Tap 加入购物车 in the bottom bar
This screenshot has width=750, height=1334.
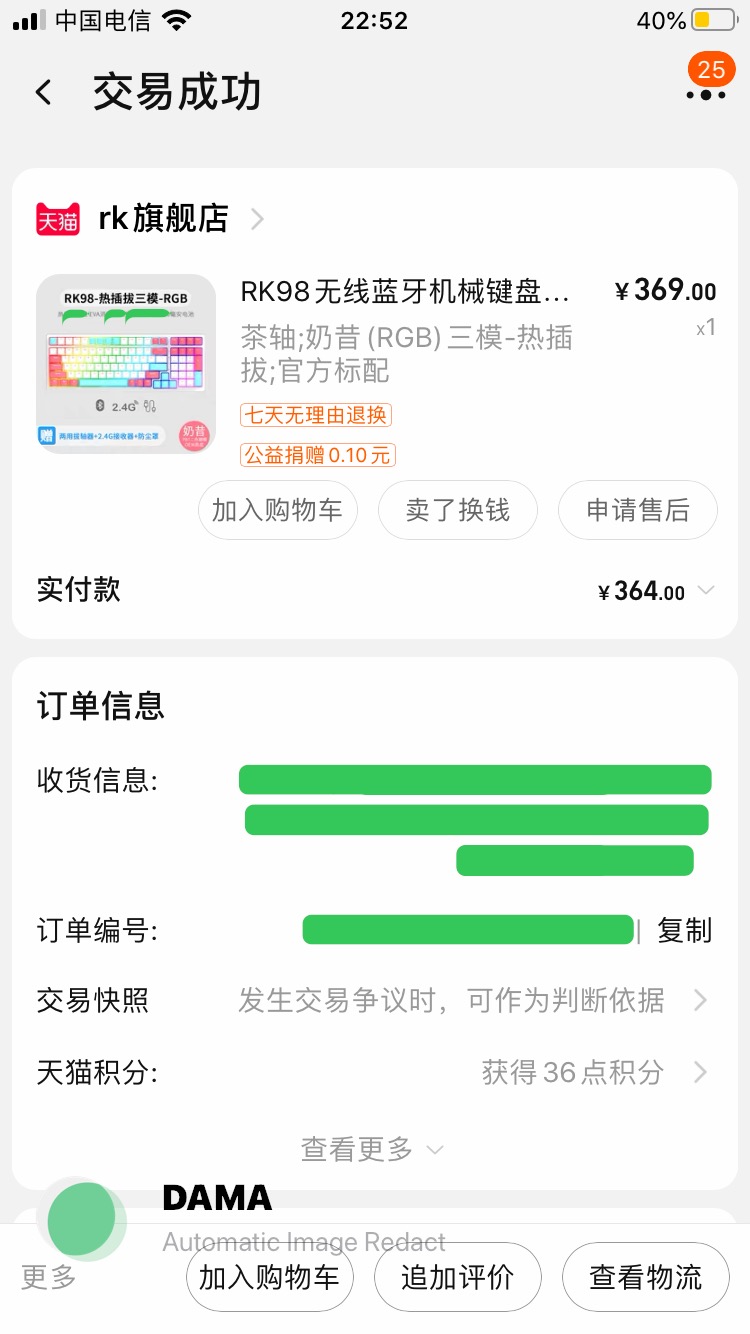coord(270,1277)
